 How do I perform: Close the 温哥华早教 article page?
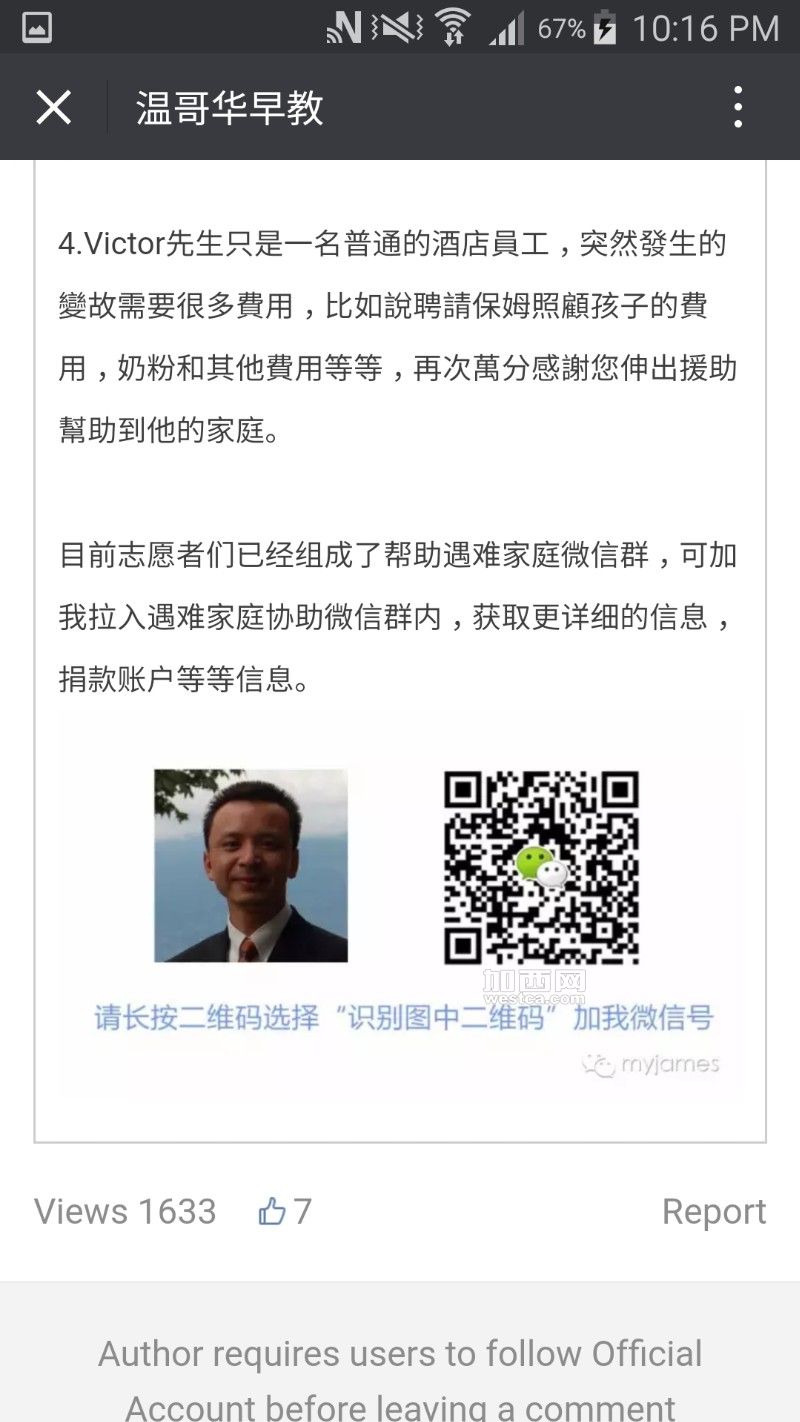tap(53, 107)
